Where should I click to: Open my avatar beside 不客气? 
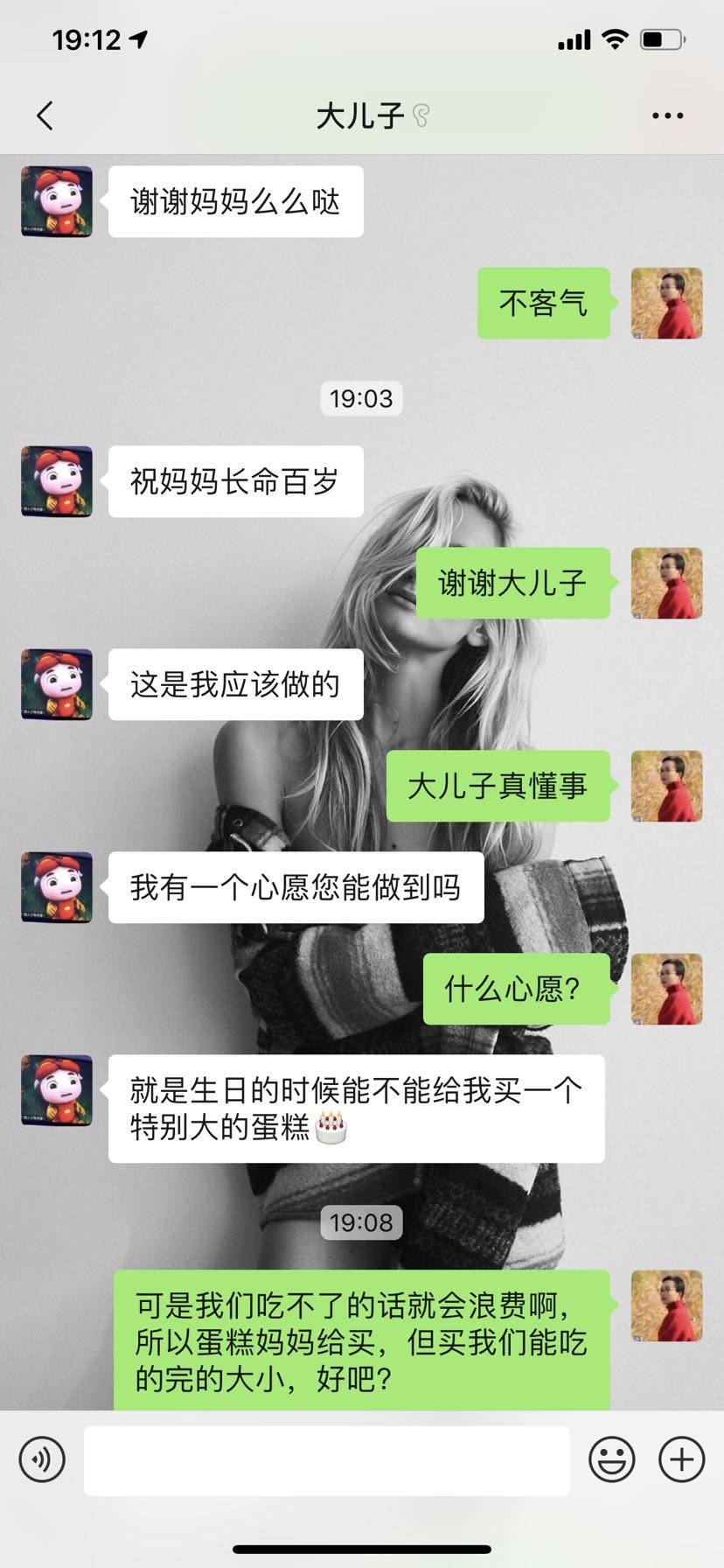666,303
